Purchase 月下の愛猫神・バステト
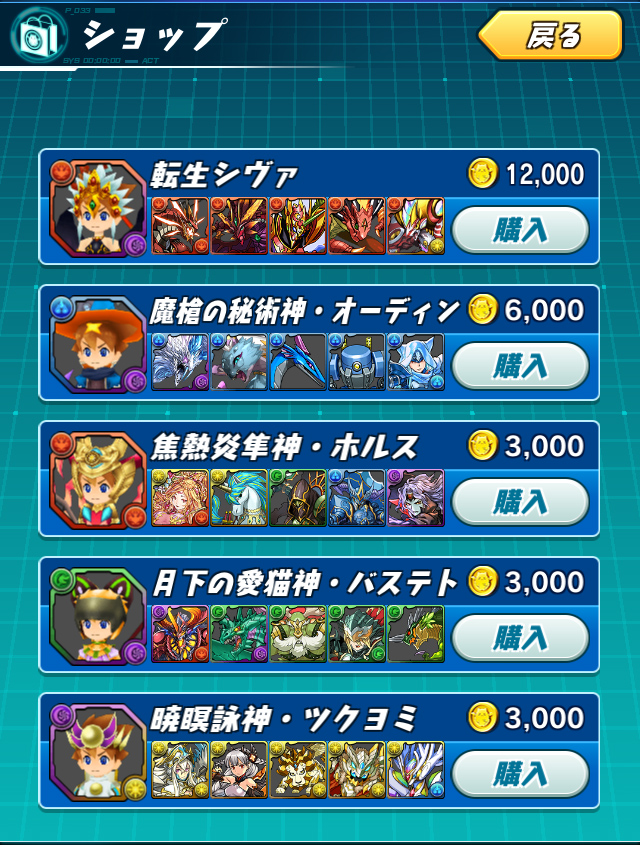 coord(520,637)
